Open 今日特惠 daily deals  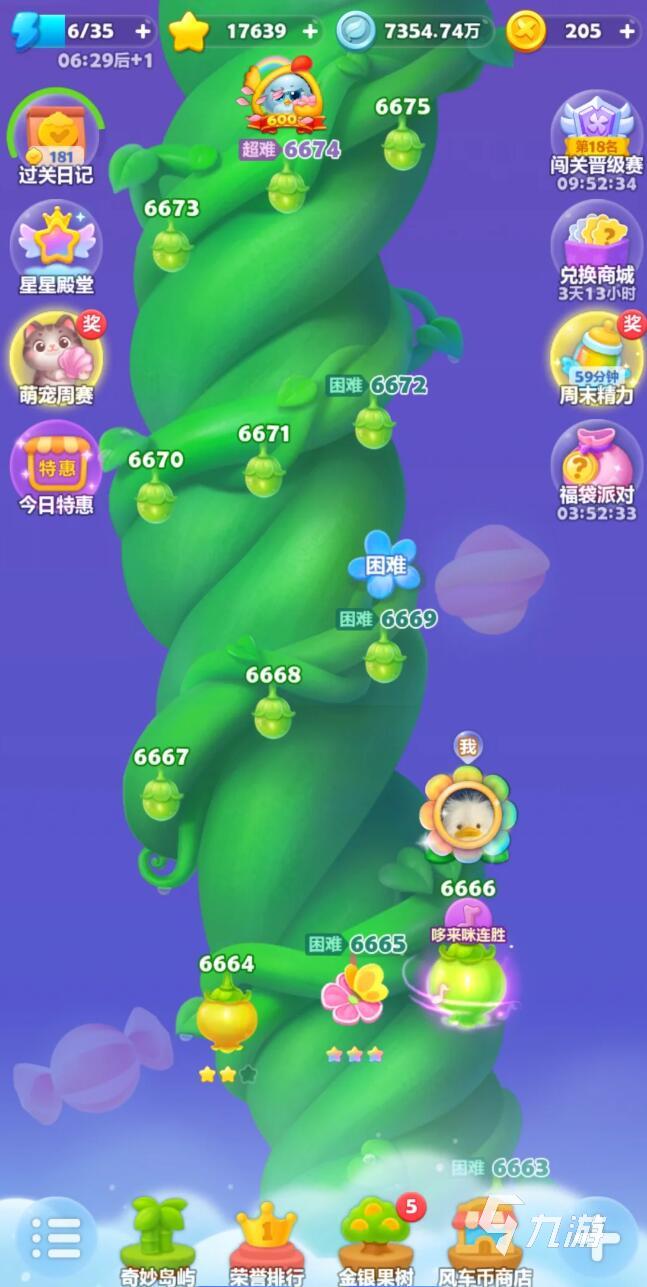56,469
